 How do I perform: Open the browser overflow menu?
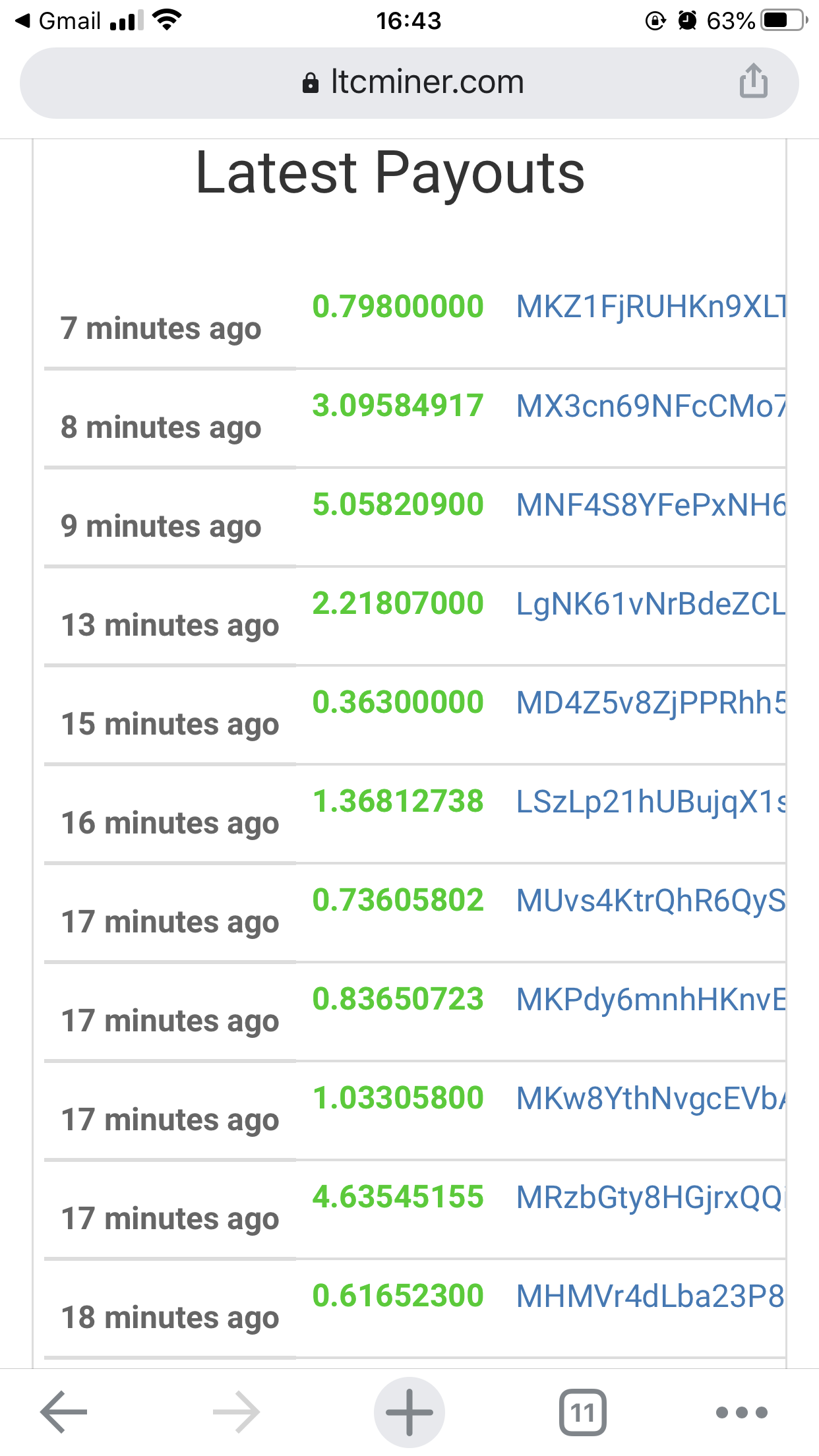click(741, 1412)
